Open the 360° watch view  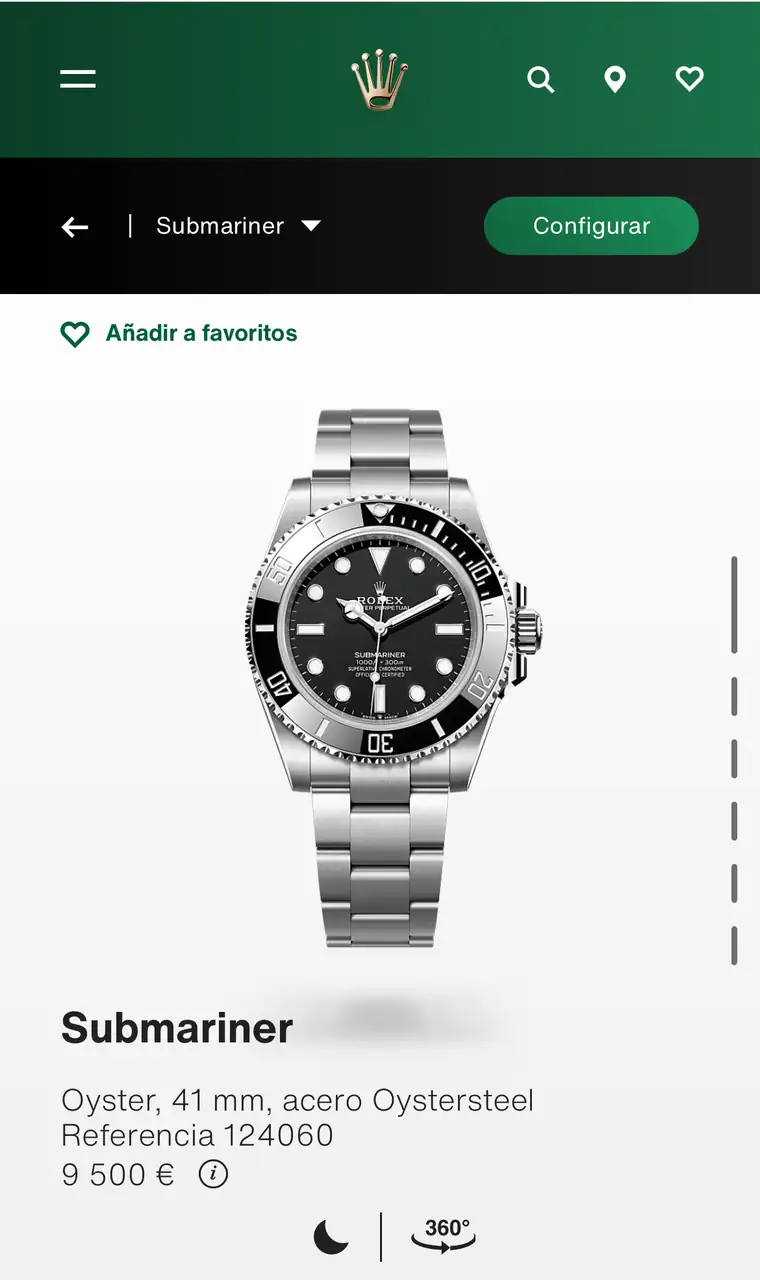444,1236
